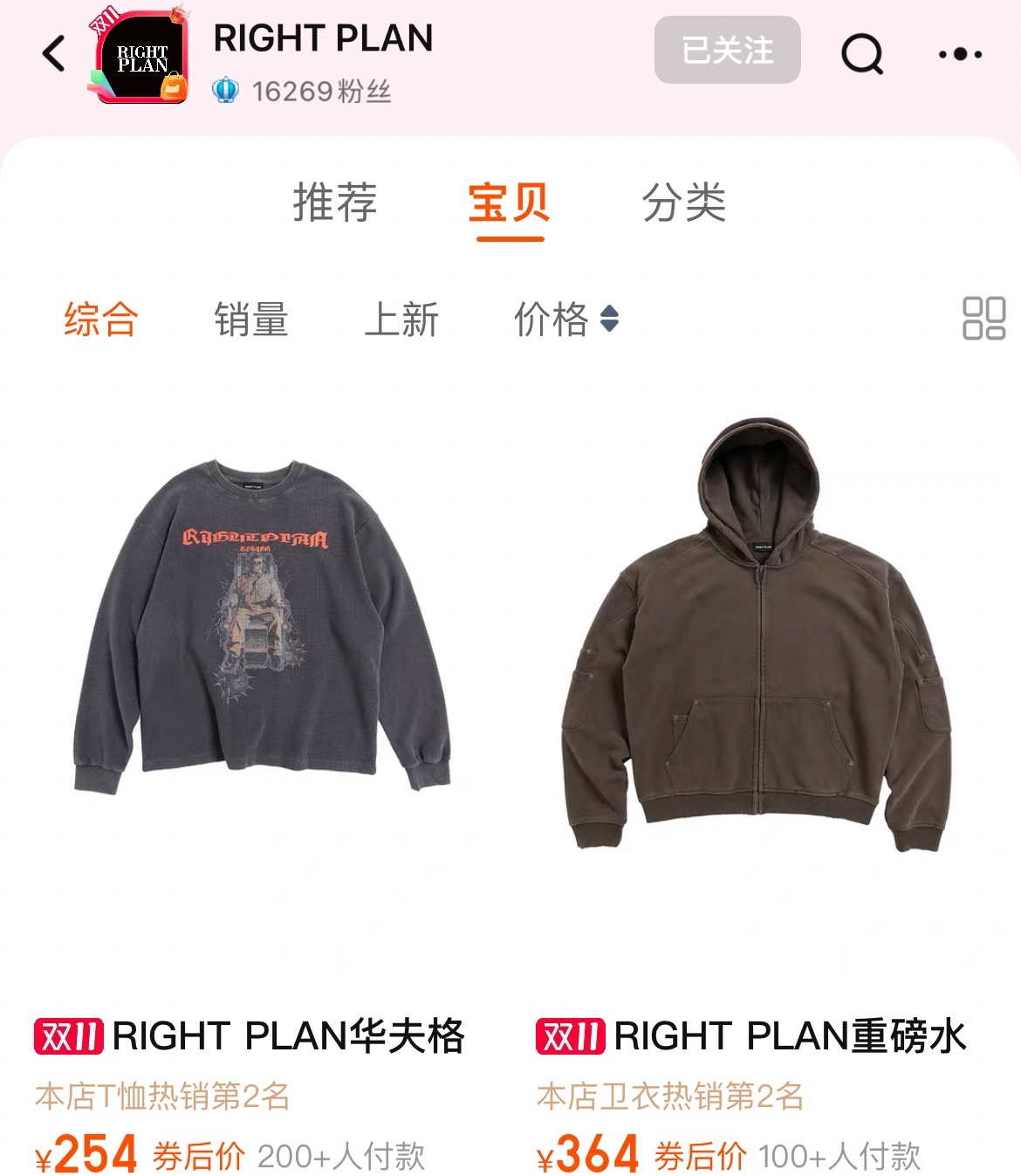The width and height of the screenshot is (1021, 1176).
Task: Open the three-dot overflow menu
Action: (960, 54)
